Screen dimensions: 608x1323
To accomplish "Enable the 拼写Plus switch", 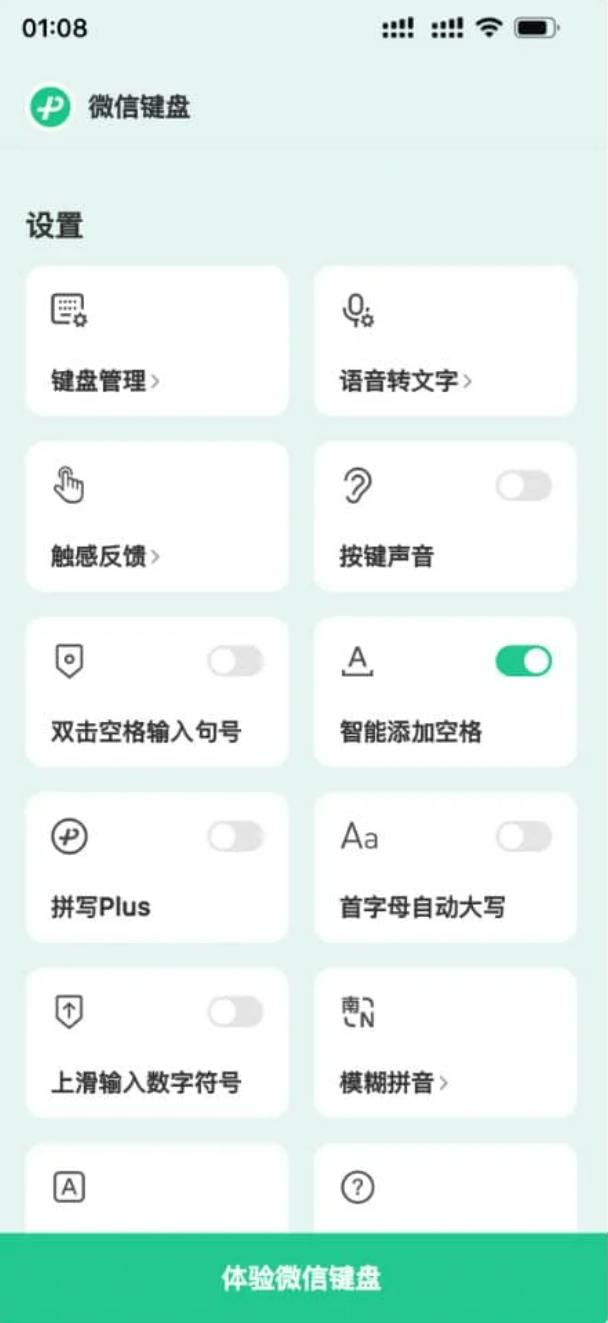I will click(236, 837).
